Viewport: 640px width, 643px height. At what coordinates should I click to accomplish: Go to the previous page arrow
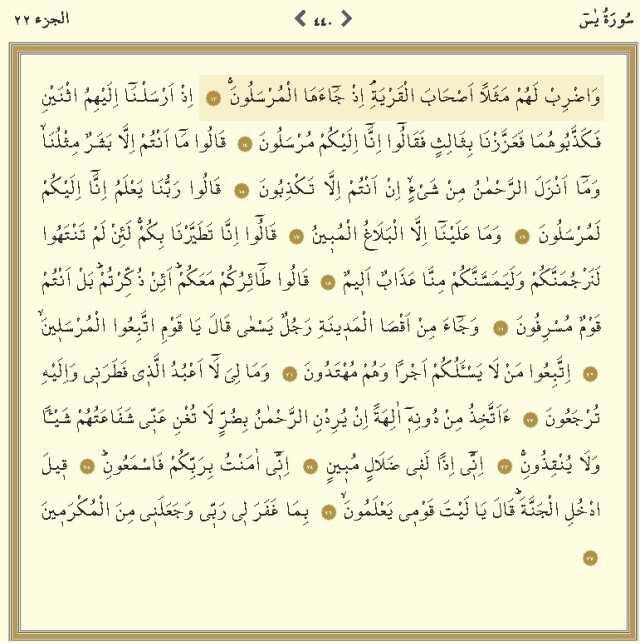tap(347, 17)
